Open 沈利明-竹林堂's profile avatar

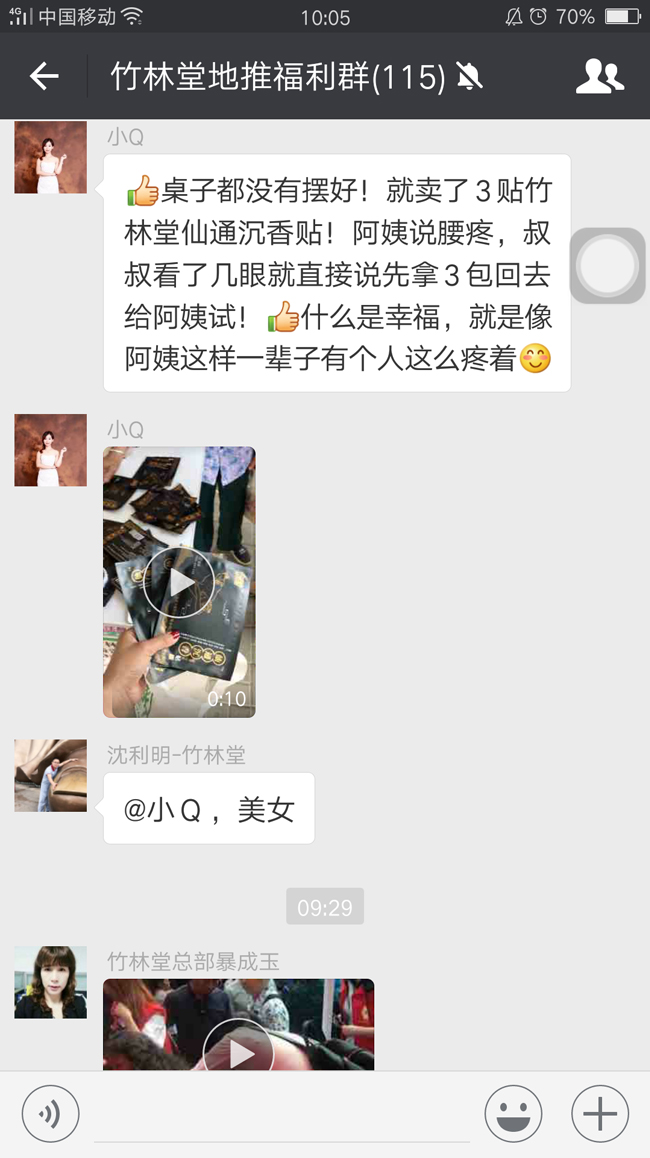pyautogui.click(x=50, y=776)
